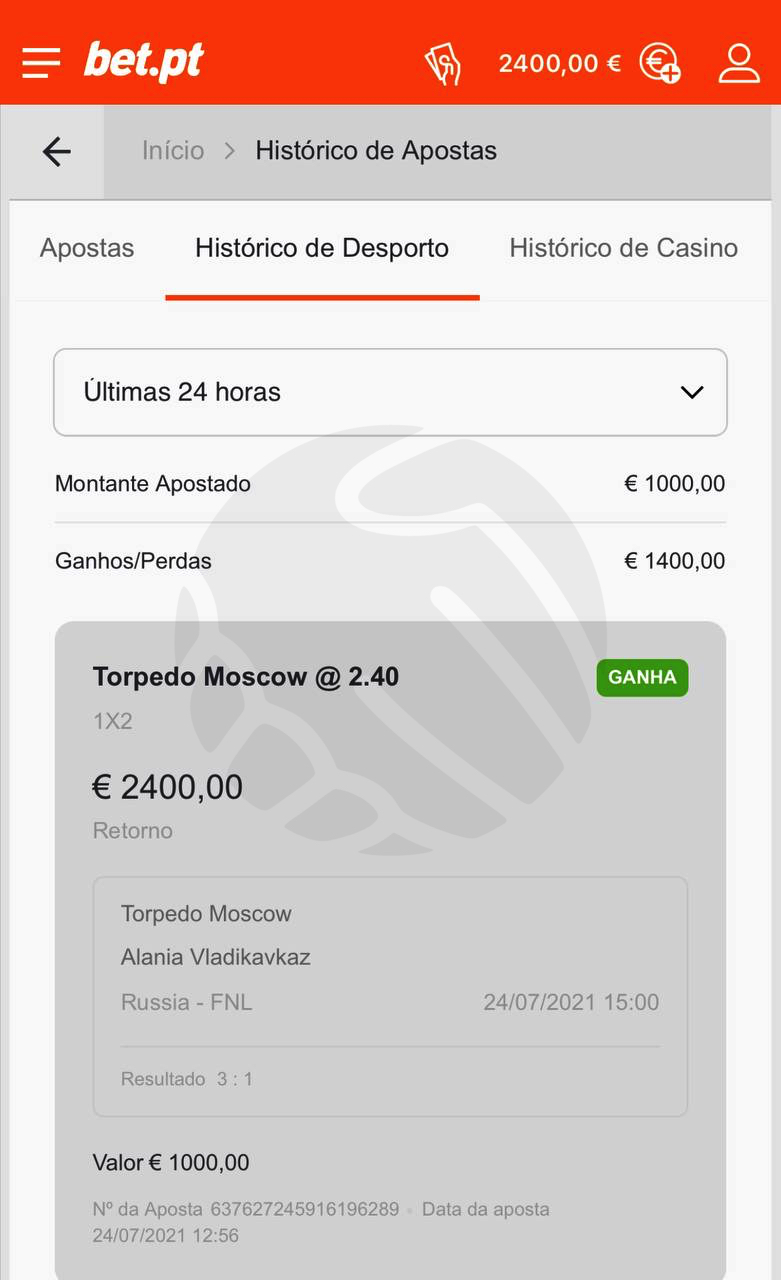The width and height of the screenshot is (781, 1280).
Task: Open the bet slip icon
Action: (x=443, y=64)
